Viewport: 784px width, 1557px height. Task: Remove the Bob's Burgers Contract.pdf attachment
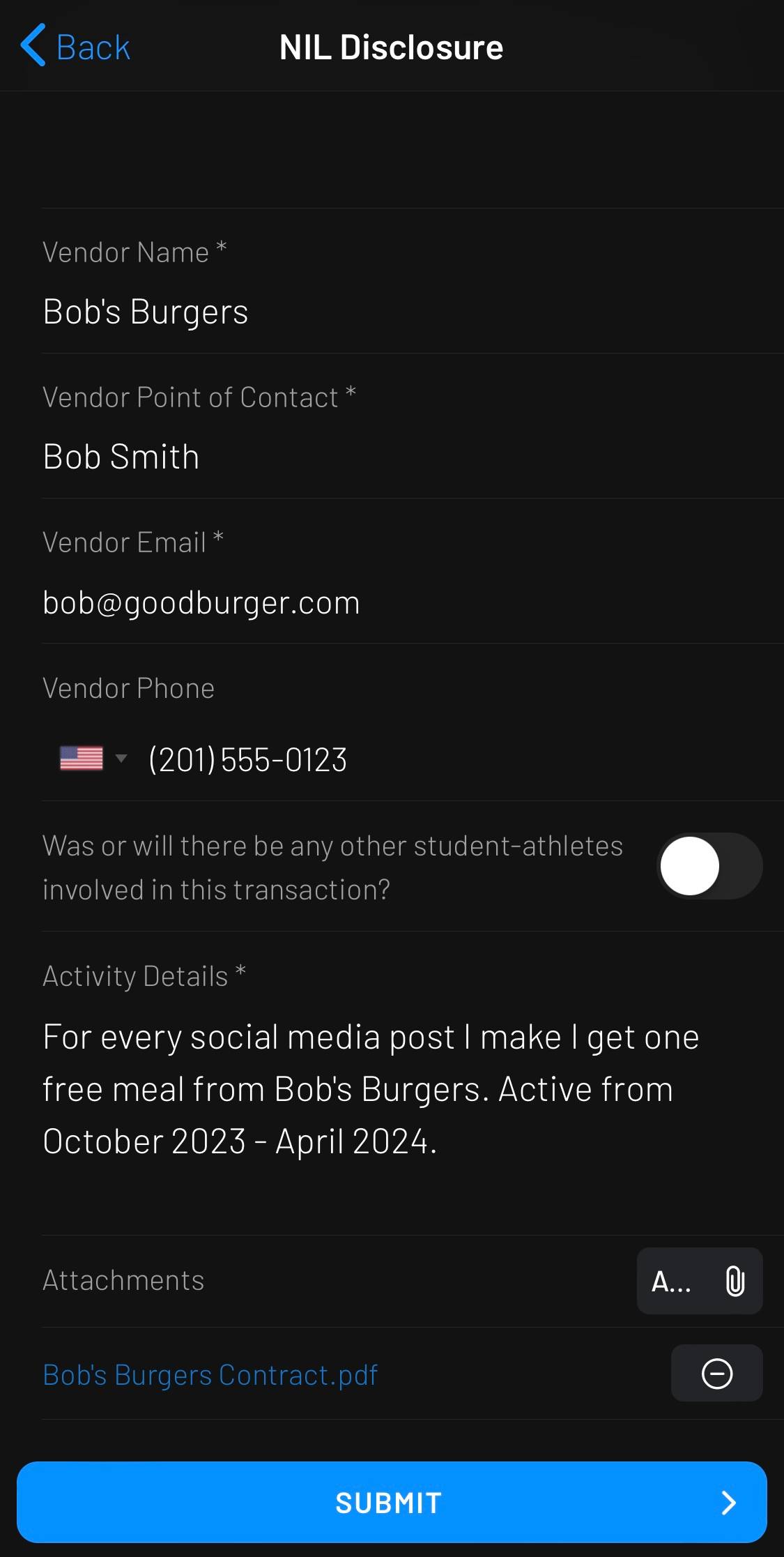tap(716, 1374)
